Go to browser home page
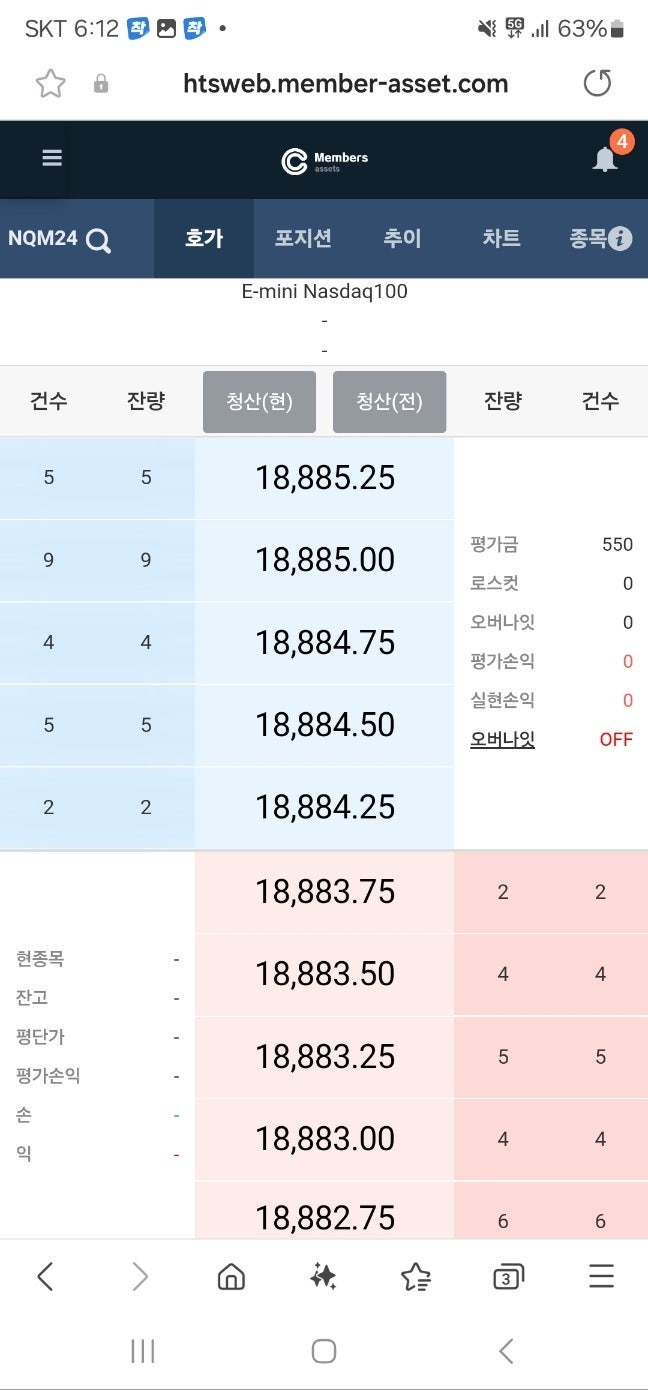Image resolution: width=648 pixels, height=1390 pixels. [x=231, y=1276]
